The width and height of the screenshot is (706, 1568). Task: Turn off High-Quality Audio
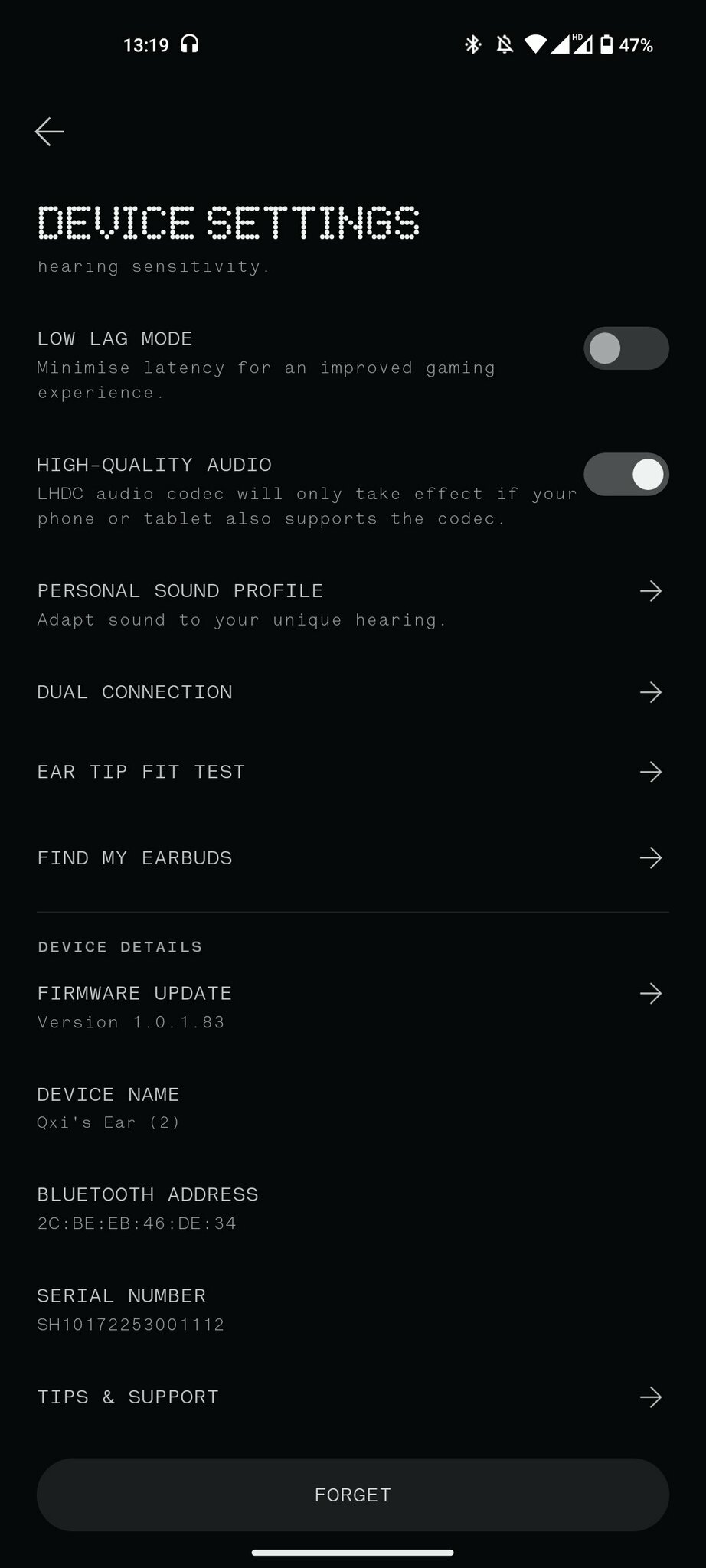pos(626,475)
